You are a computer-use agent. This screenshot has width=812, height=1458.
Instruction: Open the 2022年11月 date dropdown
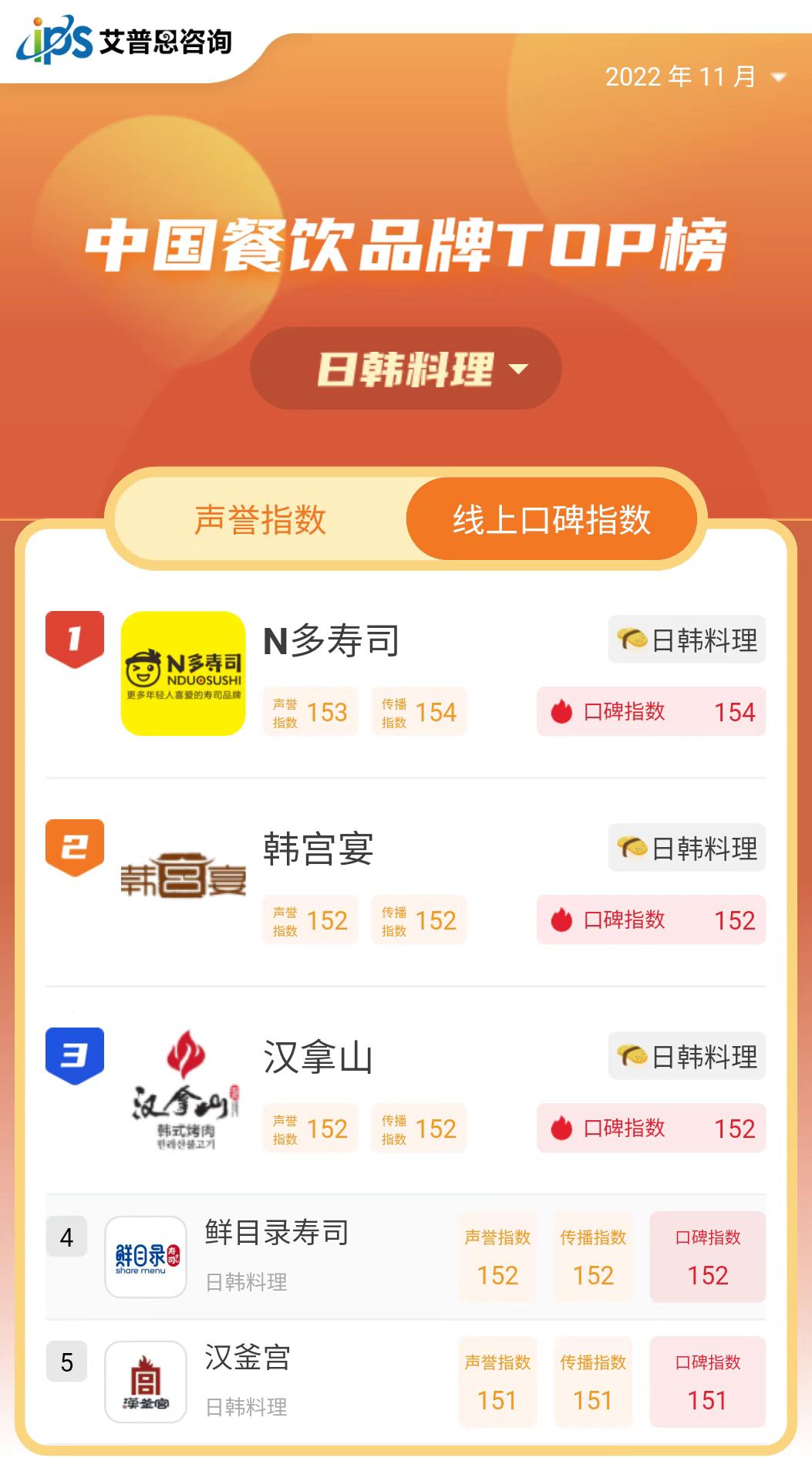coord(694,77)
